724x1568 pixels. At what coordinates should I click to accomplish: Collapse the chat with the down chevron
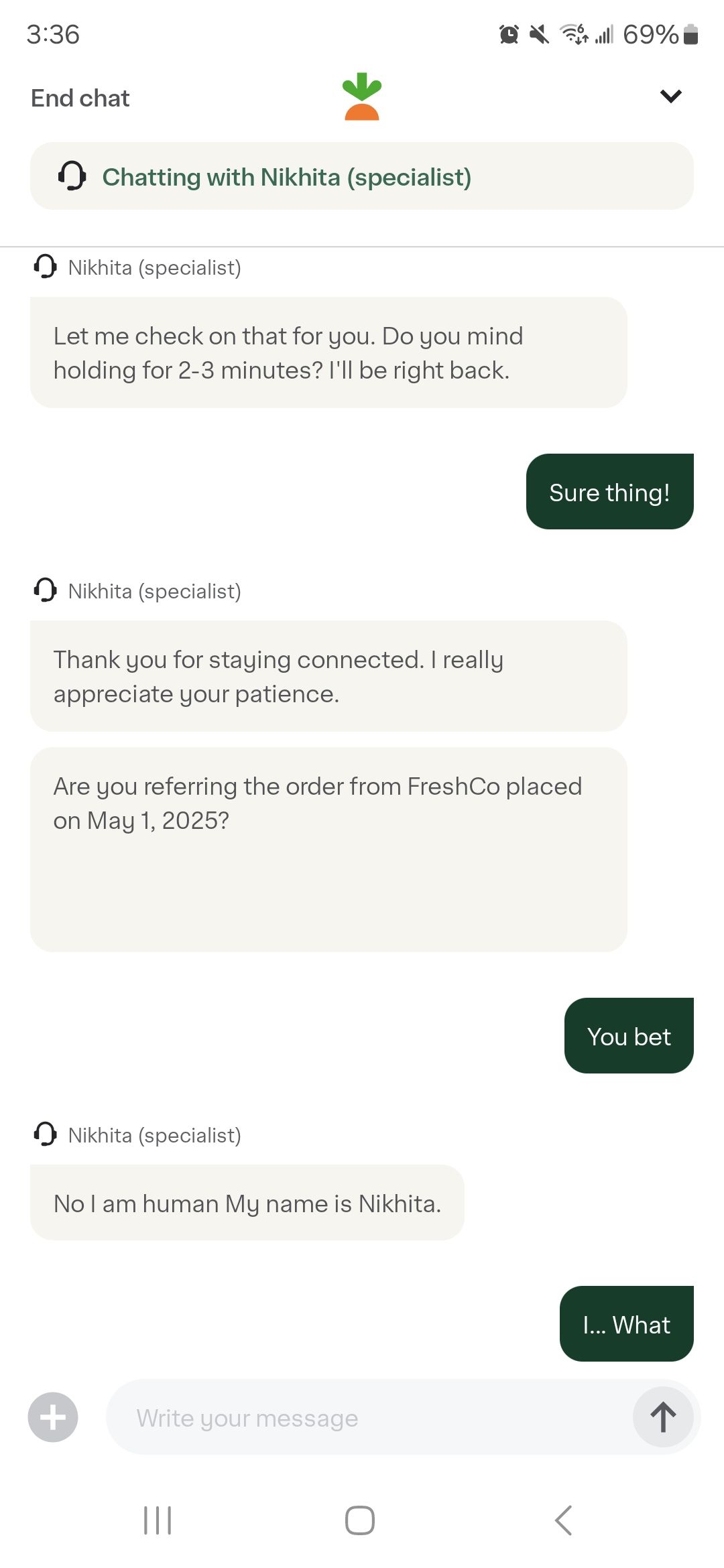click(670, 96)
